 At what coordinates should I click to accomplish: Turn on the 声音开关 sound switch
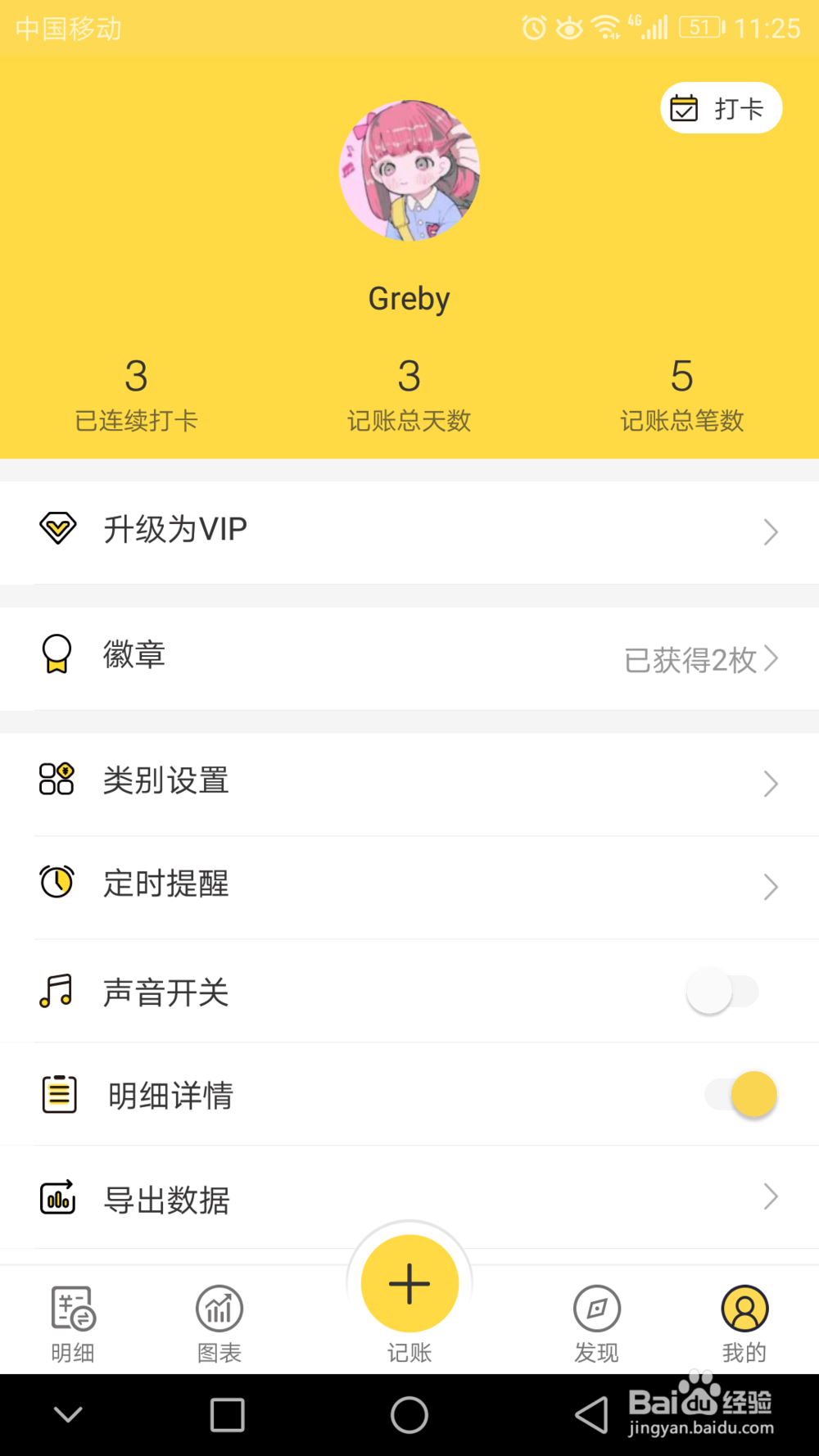(x=722, y=992)
